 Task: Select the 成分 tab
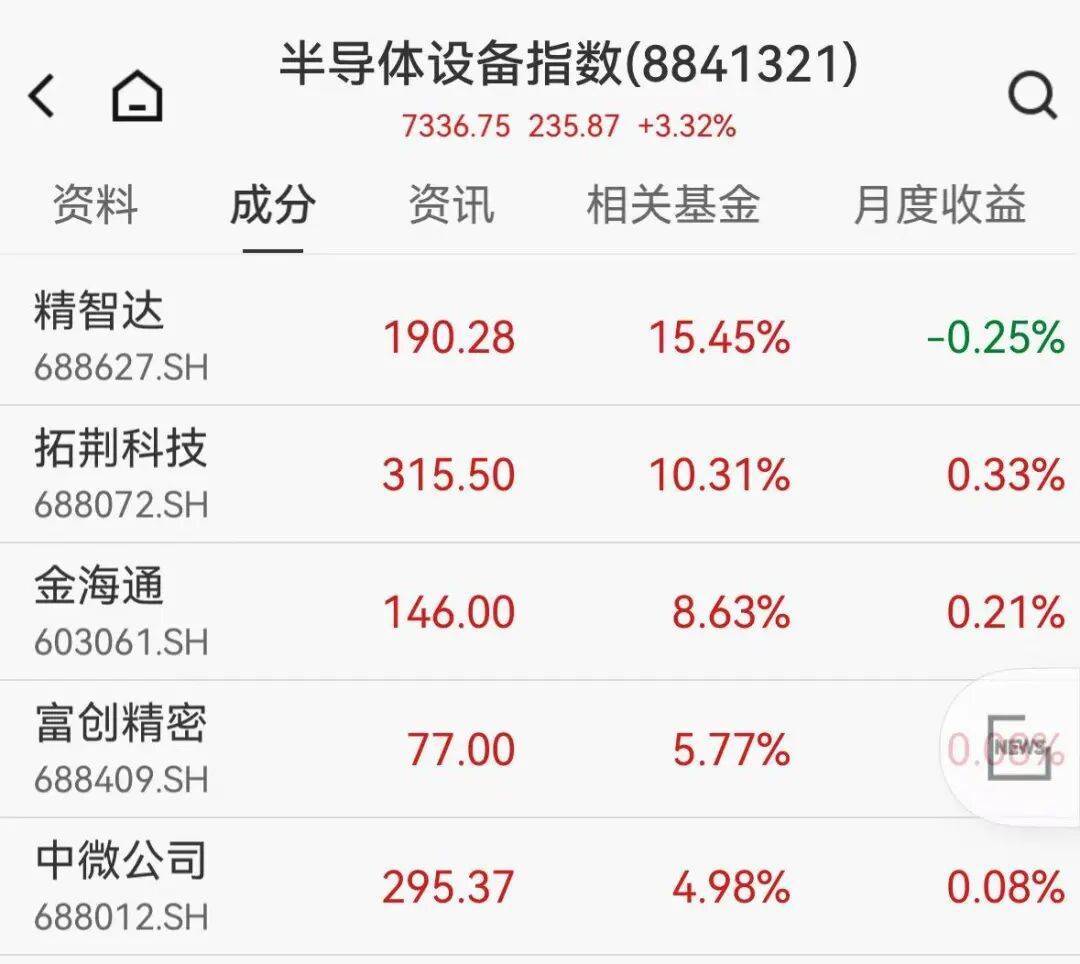(x=272, y=206)
